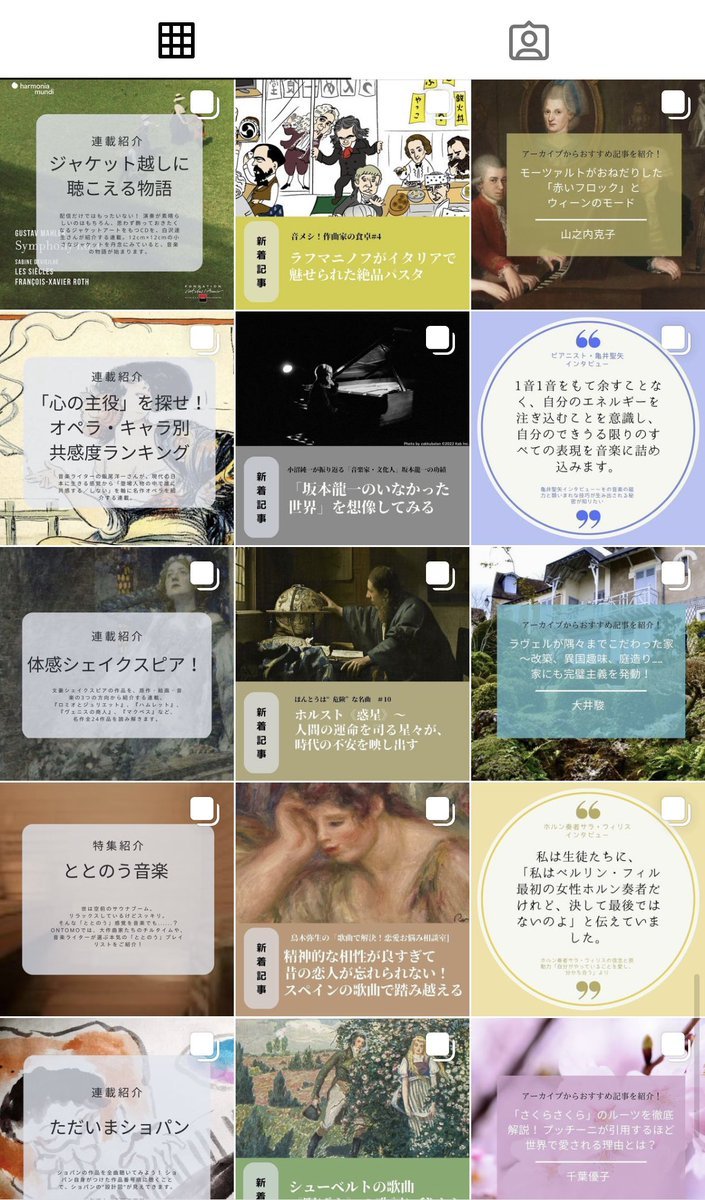
Task: Open the ラヴェルがこだわった家 post
Action: (x=588, y=663)
